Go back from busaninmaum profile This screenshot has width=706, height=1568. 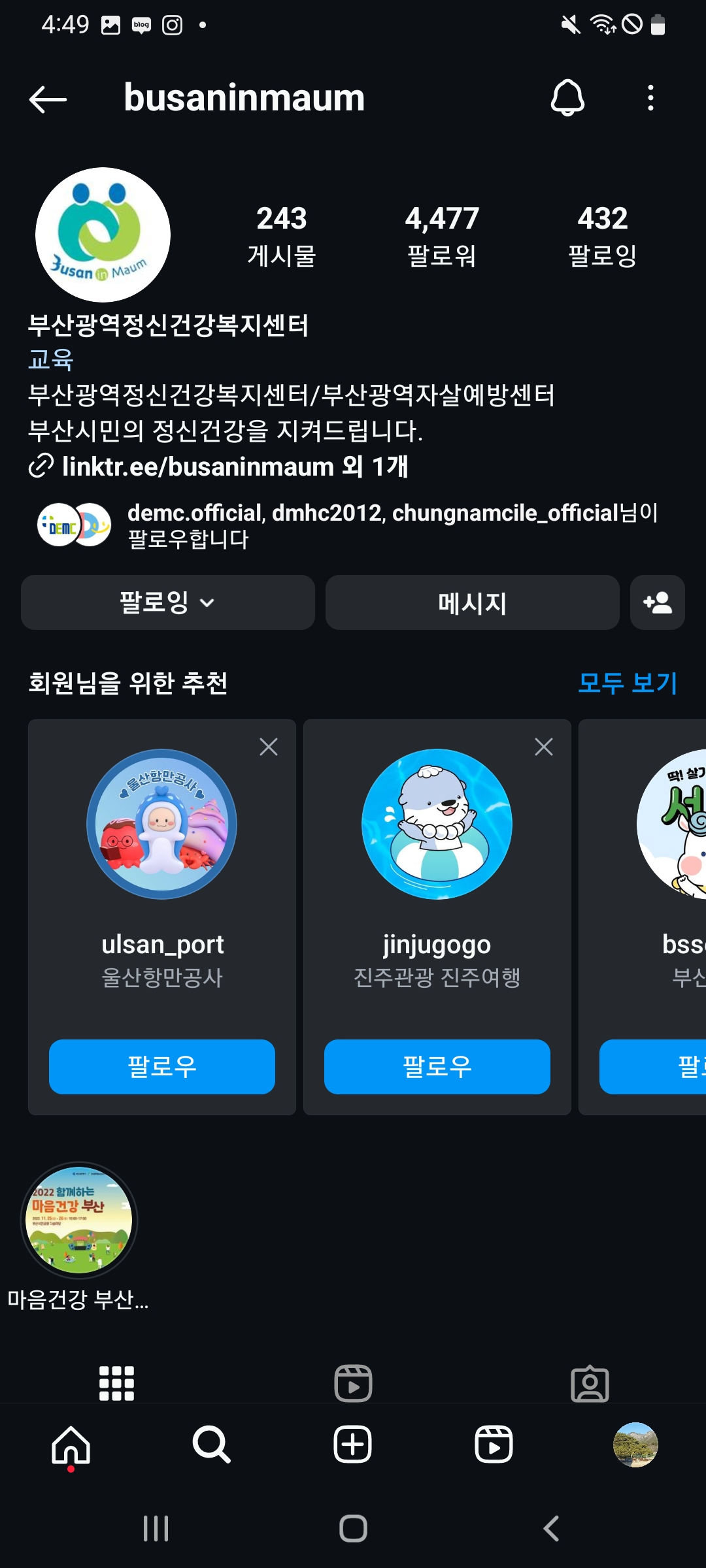point(48,99)
